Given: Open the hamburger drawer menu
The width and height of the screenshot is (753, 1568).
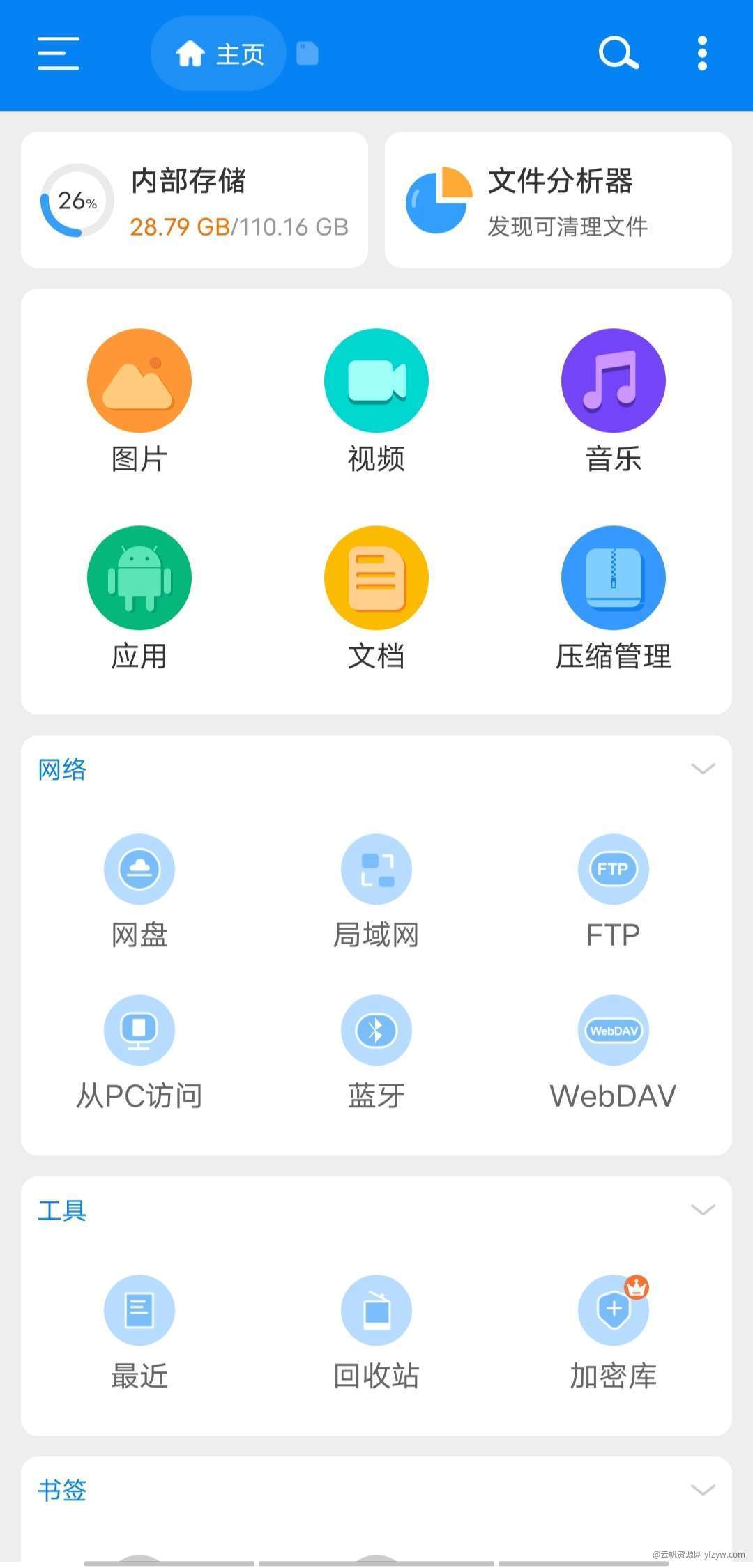Looking at the screenshot, I should point(58,54).
